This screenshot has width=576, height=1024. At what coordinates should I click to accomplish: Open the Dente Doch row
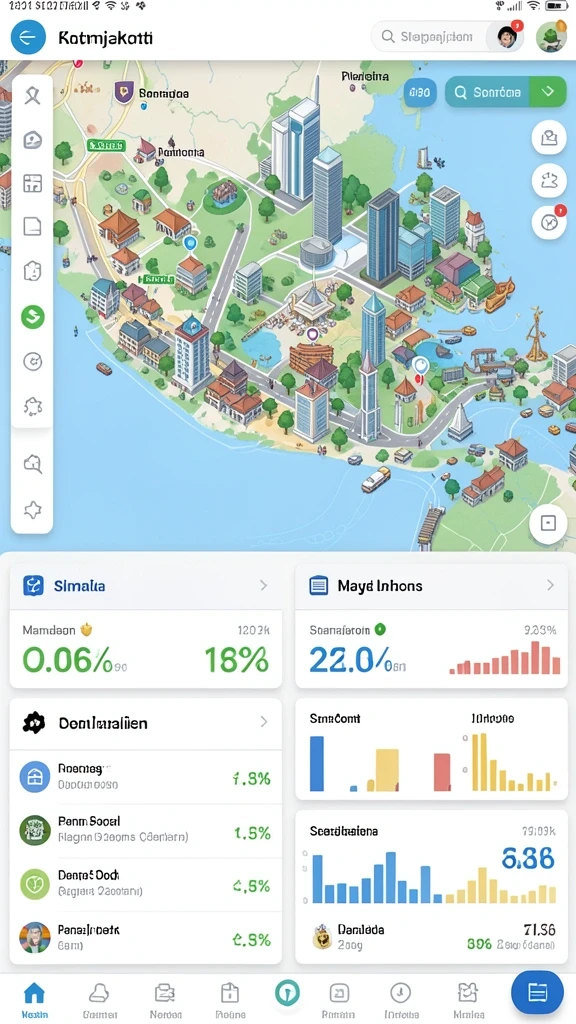pos(146,884)
